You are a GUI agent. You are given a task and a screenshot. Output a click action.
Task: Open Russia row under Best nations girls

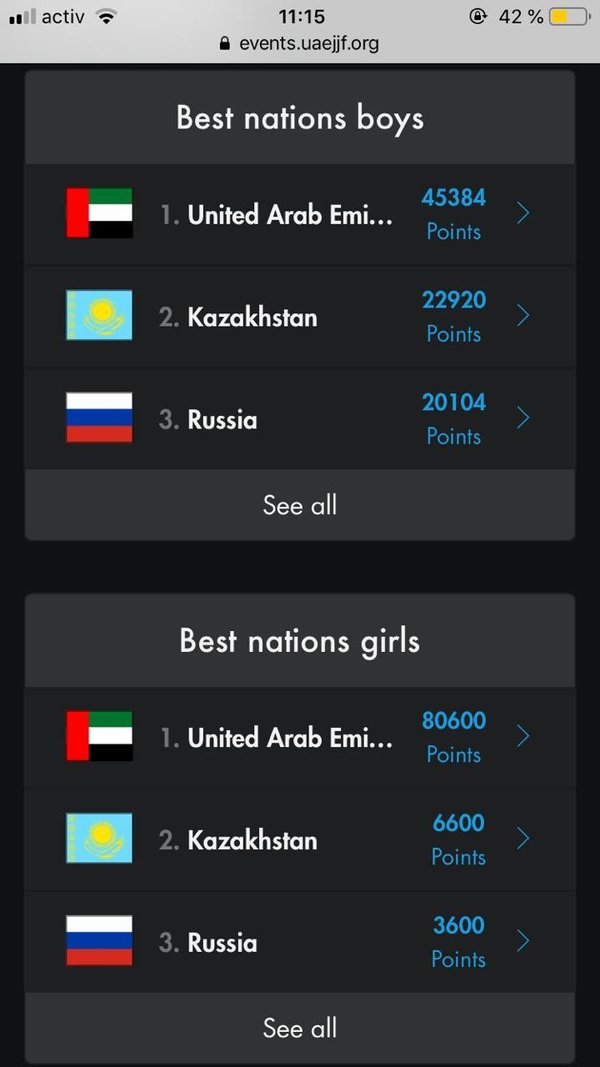(299, 942)
